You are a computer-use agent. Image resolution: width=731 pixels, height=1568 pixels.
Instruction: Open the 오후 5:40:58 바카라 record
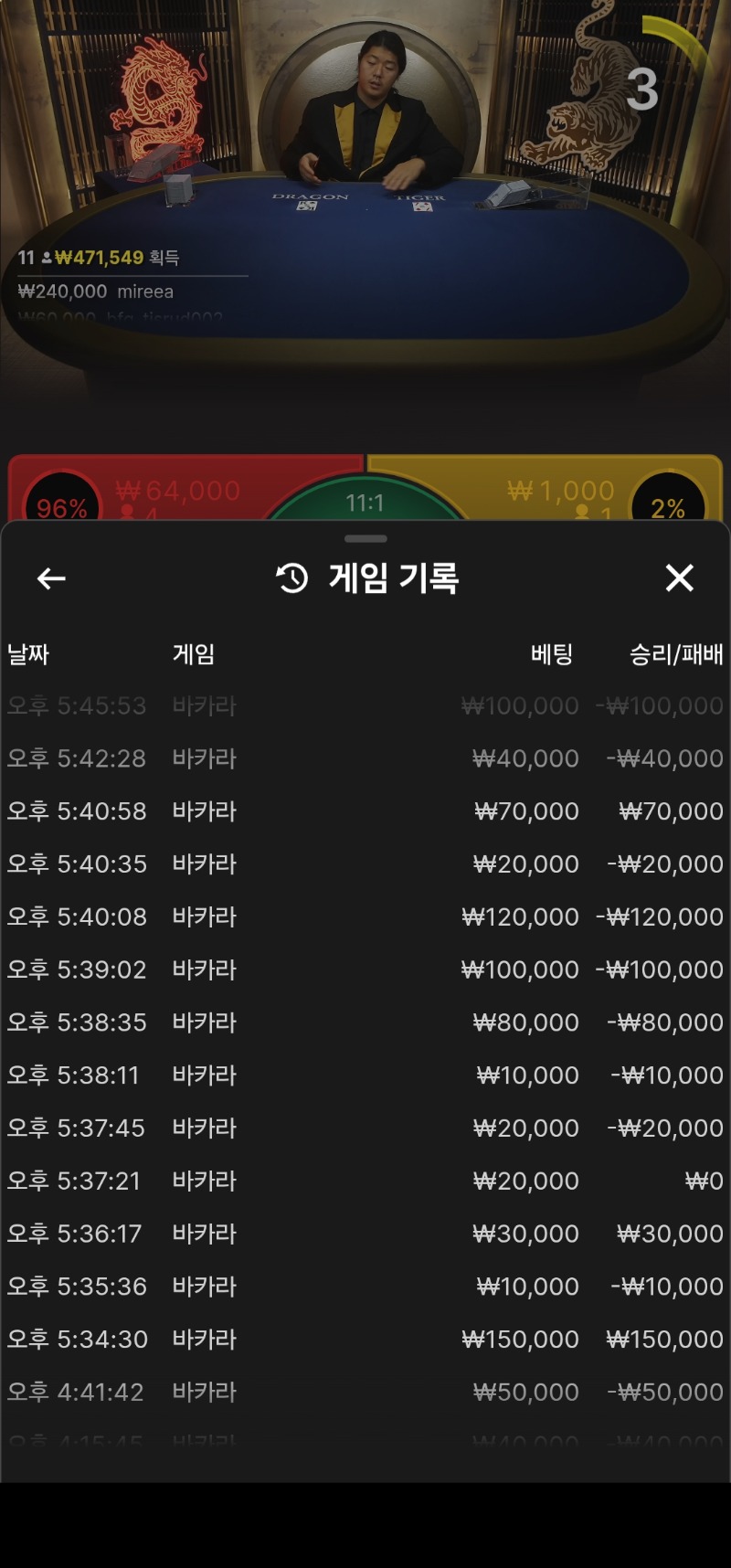[x=365, y=811]
